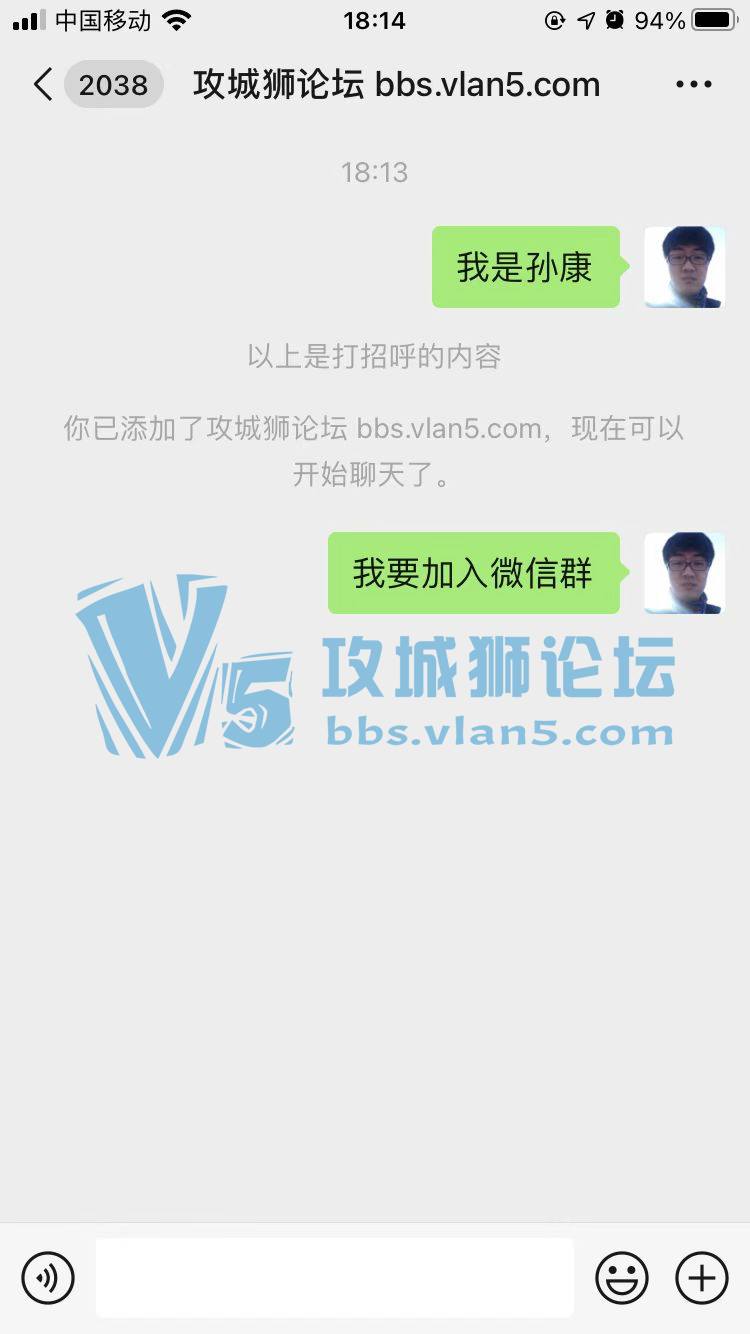Switch to voice message input
The height and width of the screenshot is (1334, 750).
(x=48, y=1278)
